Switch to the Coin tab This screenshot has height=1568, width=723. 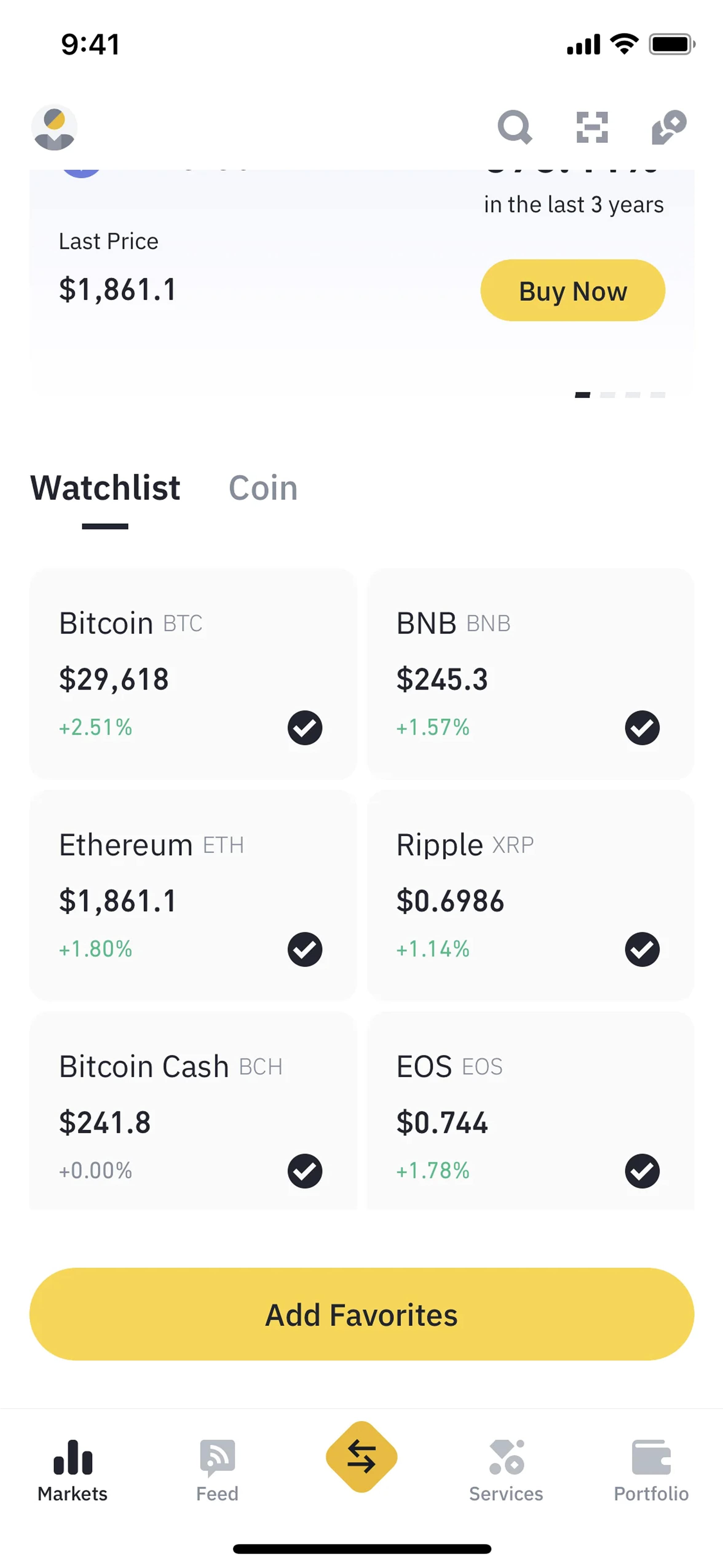tap(263, 488)
